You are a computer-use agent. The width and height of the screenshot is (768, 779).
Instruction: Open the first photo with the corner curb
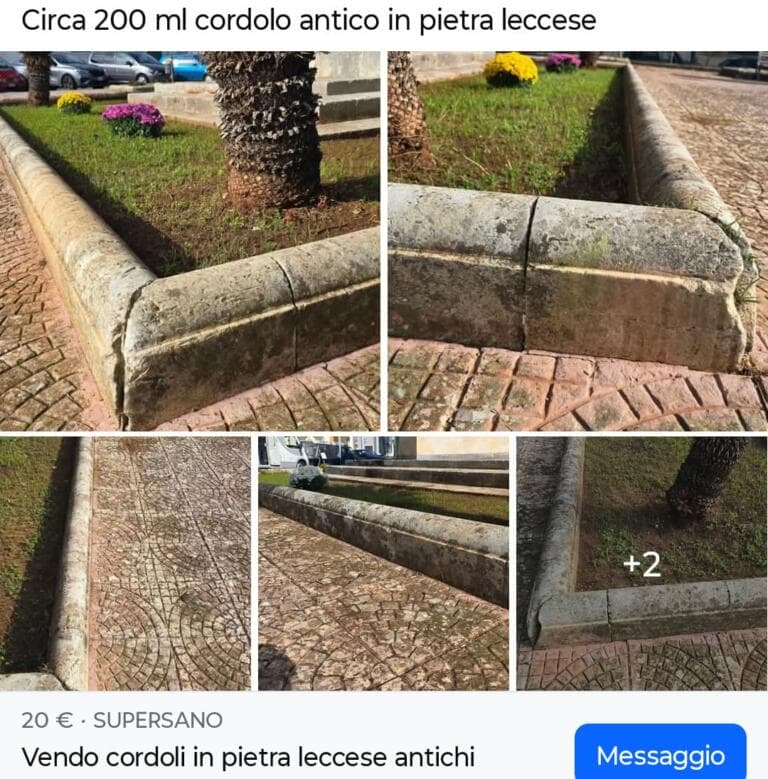(190, 241)
